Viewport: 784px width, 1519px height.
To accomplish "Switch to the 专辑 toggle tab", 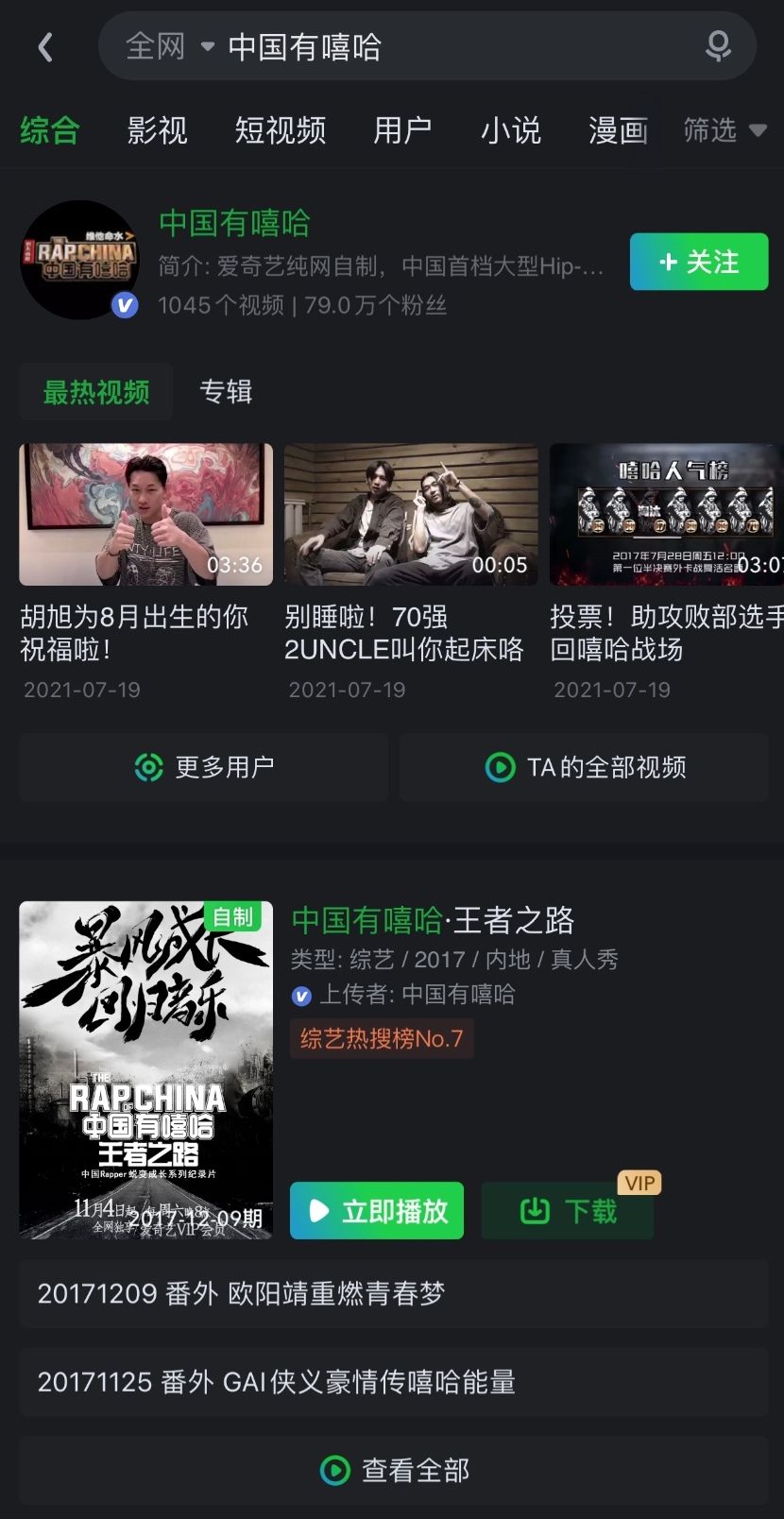I will (x=227, y=391).
